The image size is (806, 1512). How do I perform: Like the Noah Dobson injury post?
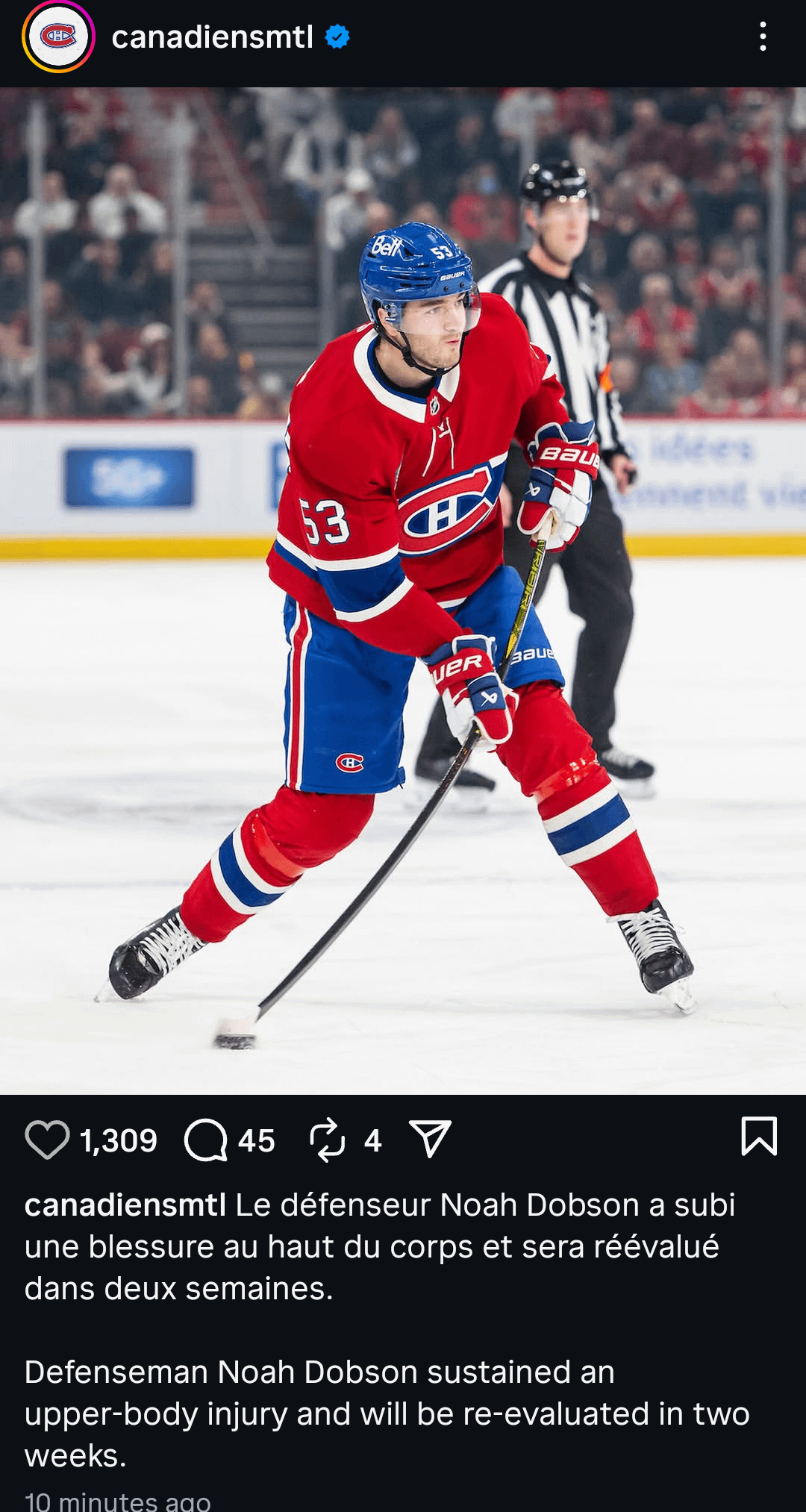click(x=47, y=1140)
